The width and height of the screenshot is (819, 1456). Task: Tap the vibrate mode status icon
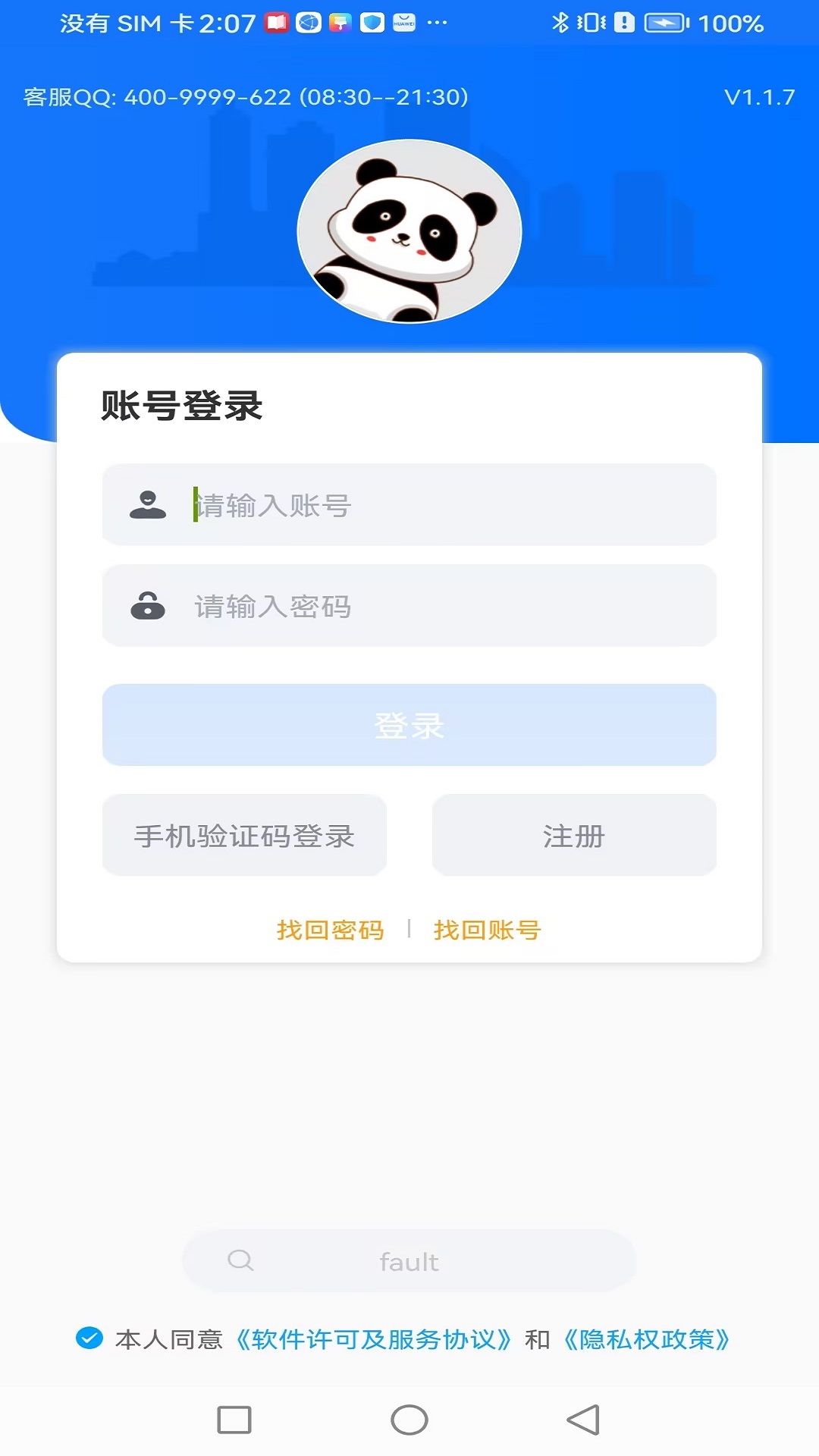pyautogui.click(x=592, y=24)
